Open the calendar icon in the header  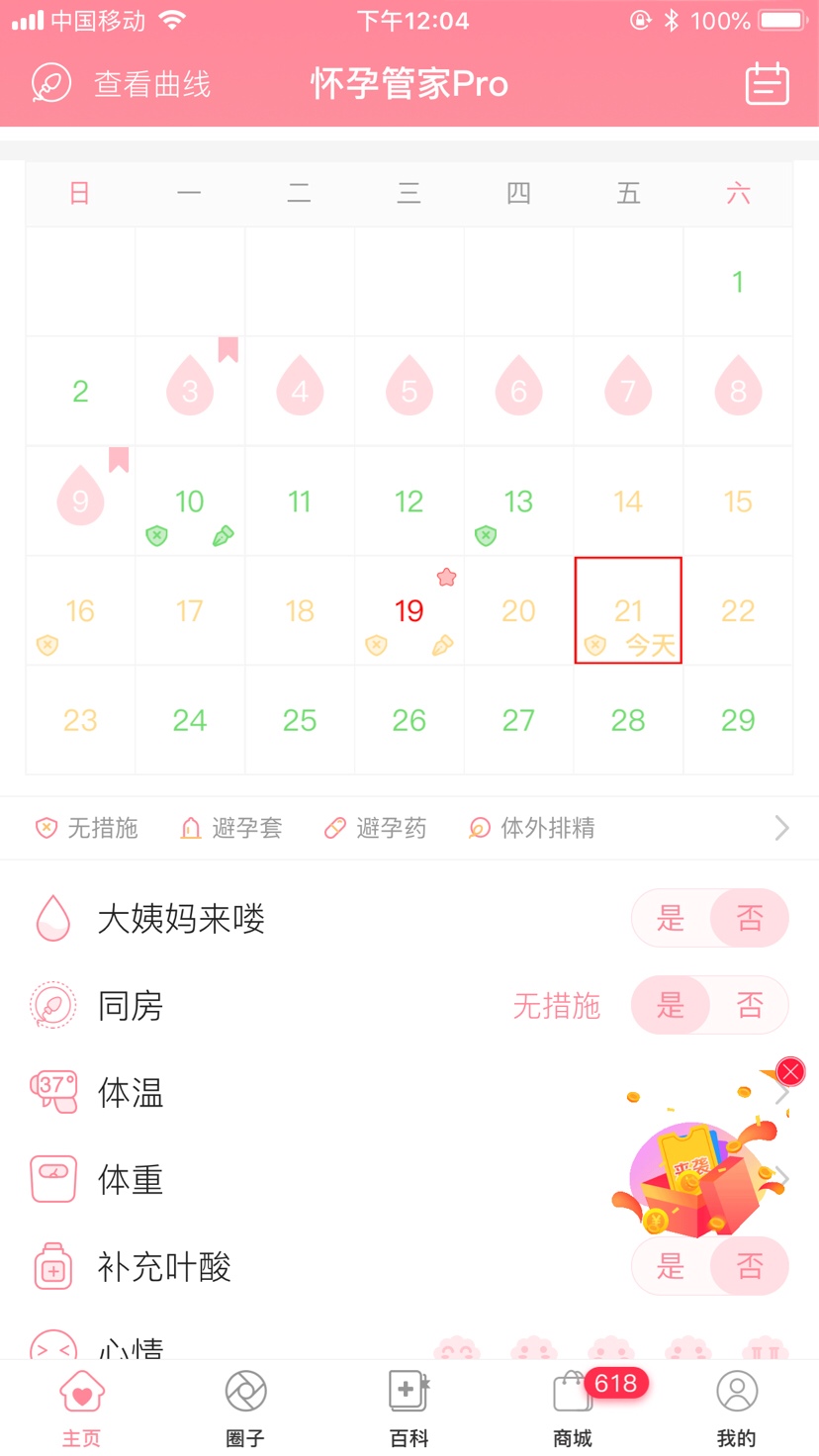(x=767, y=84)
